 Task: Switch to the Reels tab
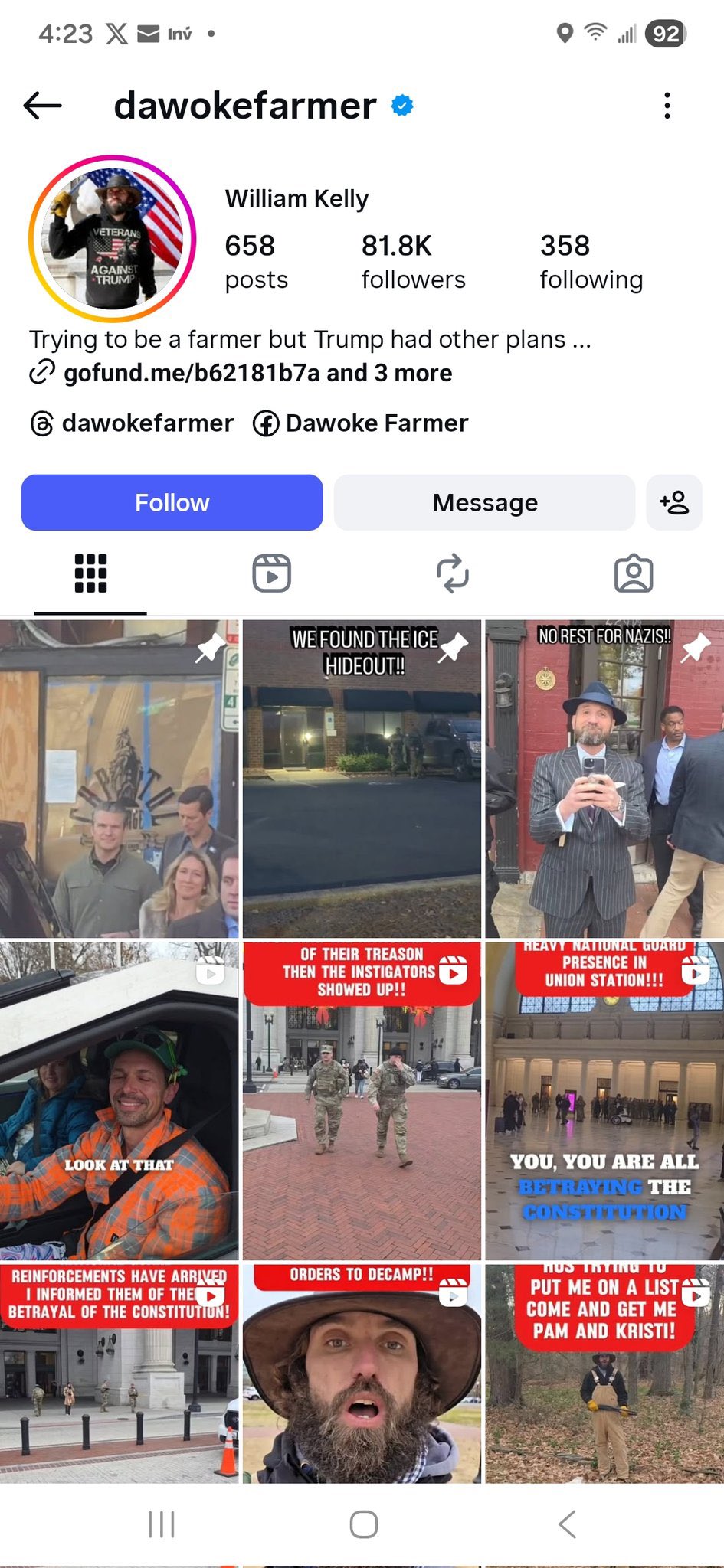pos(271,573)
